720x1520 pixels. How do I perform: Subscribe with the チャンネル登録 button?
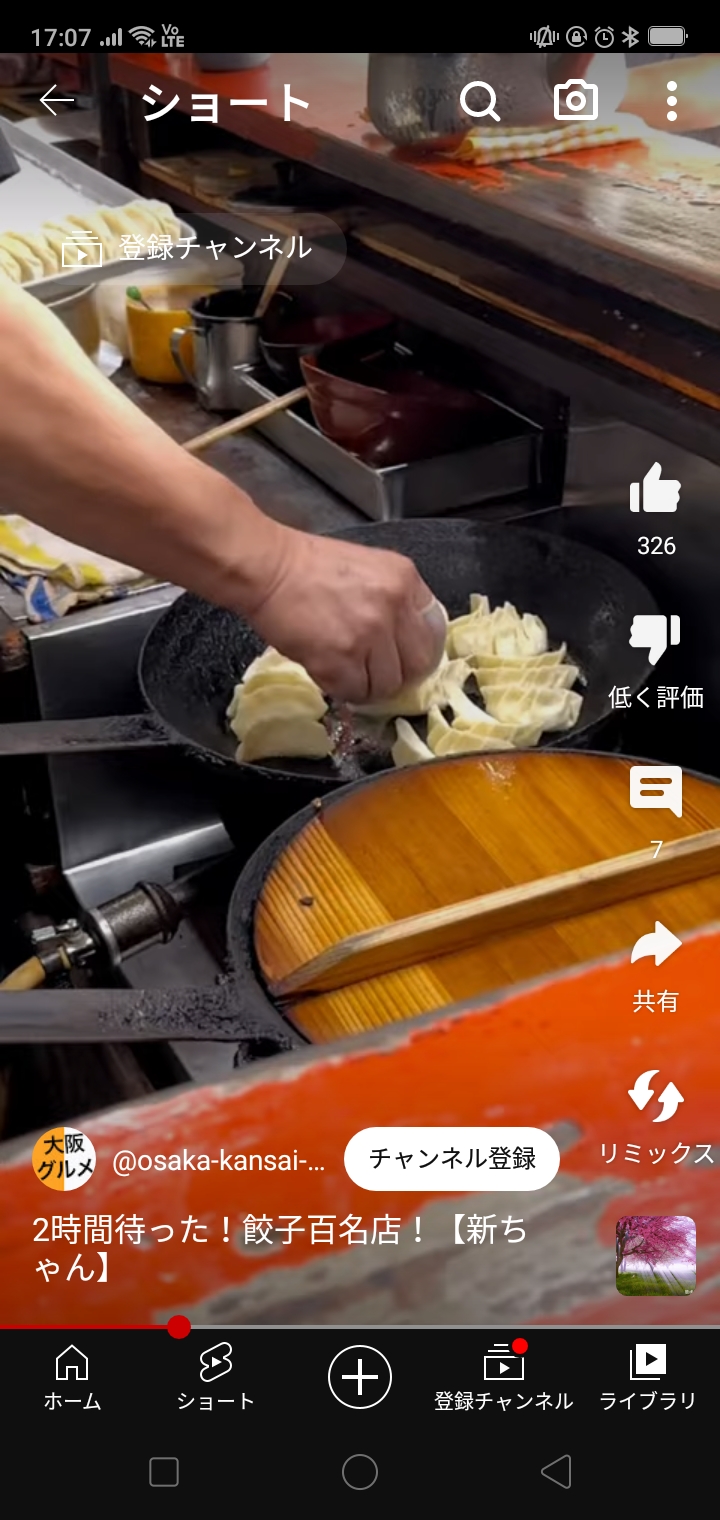click(x=452, y=1158)
